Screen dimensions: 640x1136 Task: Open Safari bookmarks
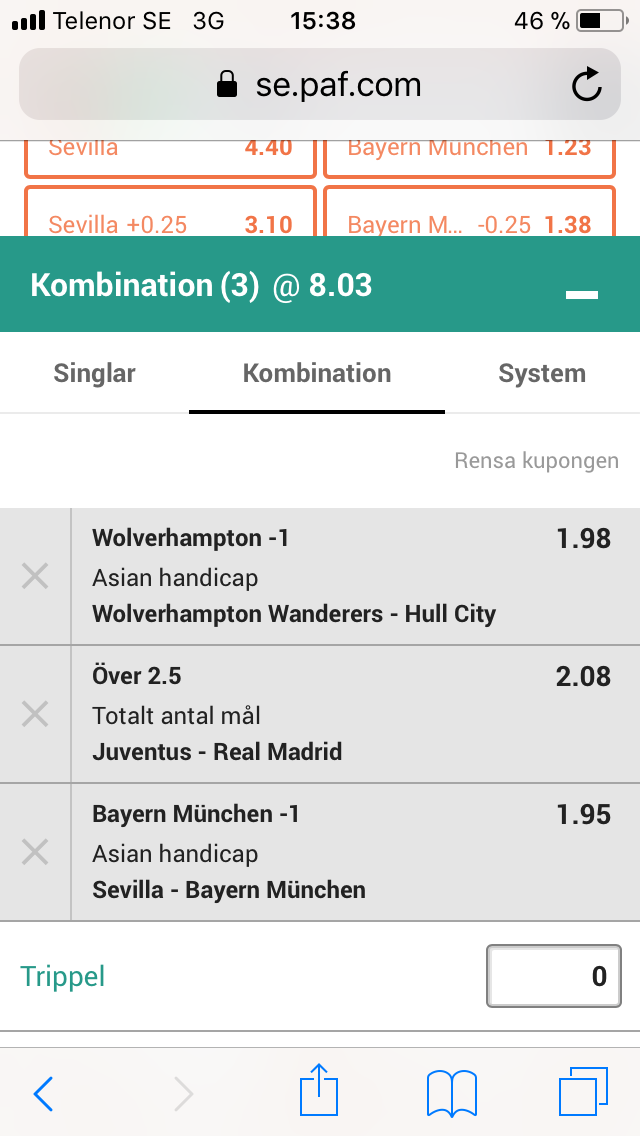pyautogui.click(x=452, y=1093)
